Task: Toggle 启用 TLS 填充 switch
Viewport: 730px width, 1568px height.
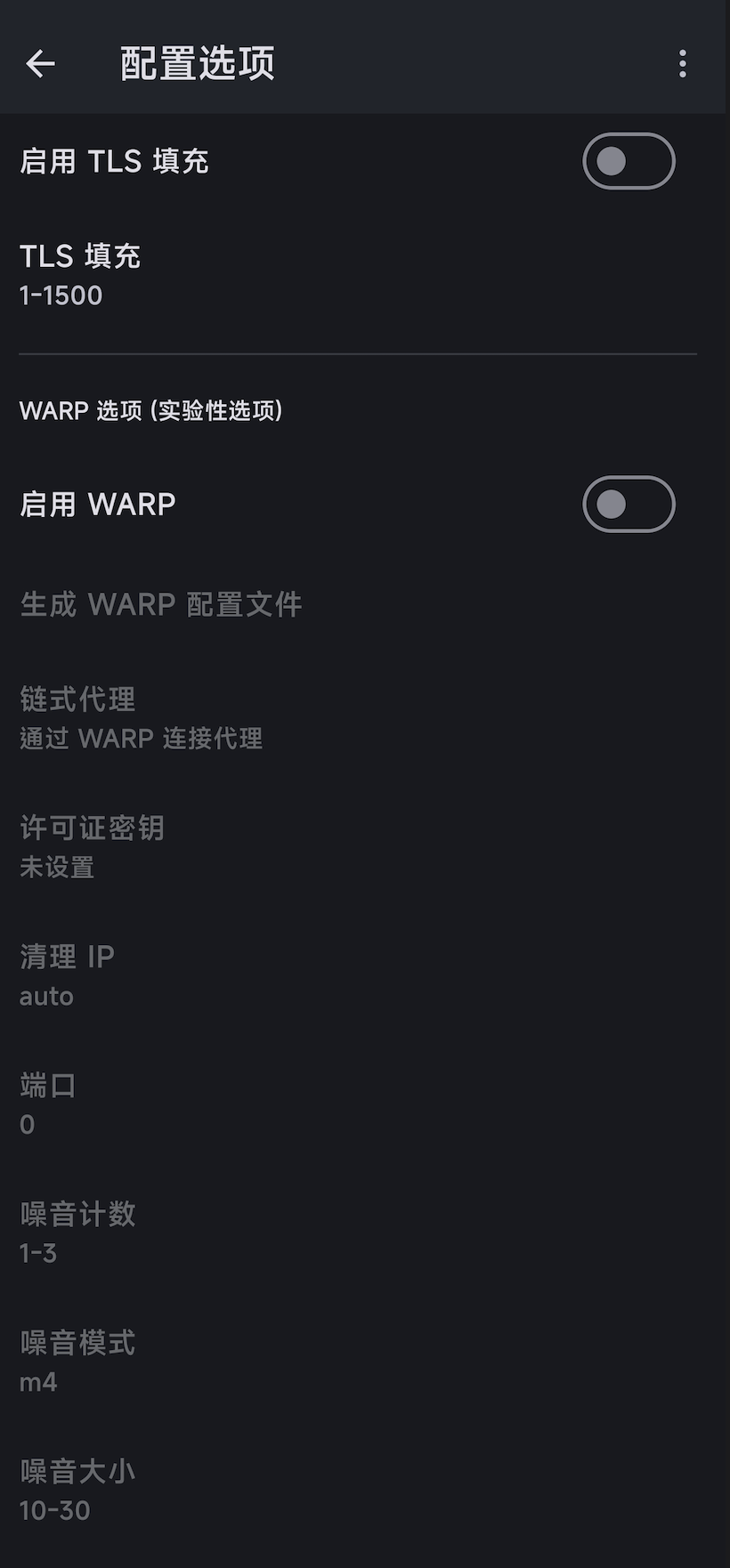Action: click(629, 161)
